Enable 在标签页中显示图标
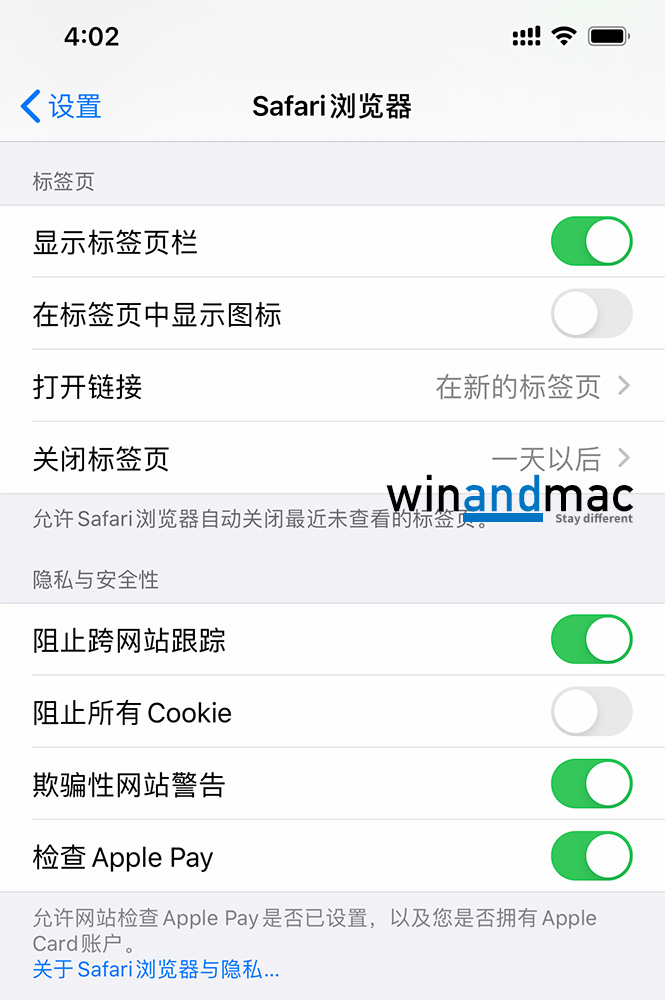The width and height of the screenshot is (665, 1000). pyautogui.click(x=591, y=314)
